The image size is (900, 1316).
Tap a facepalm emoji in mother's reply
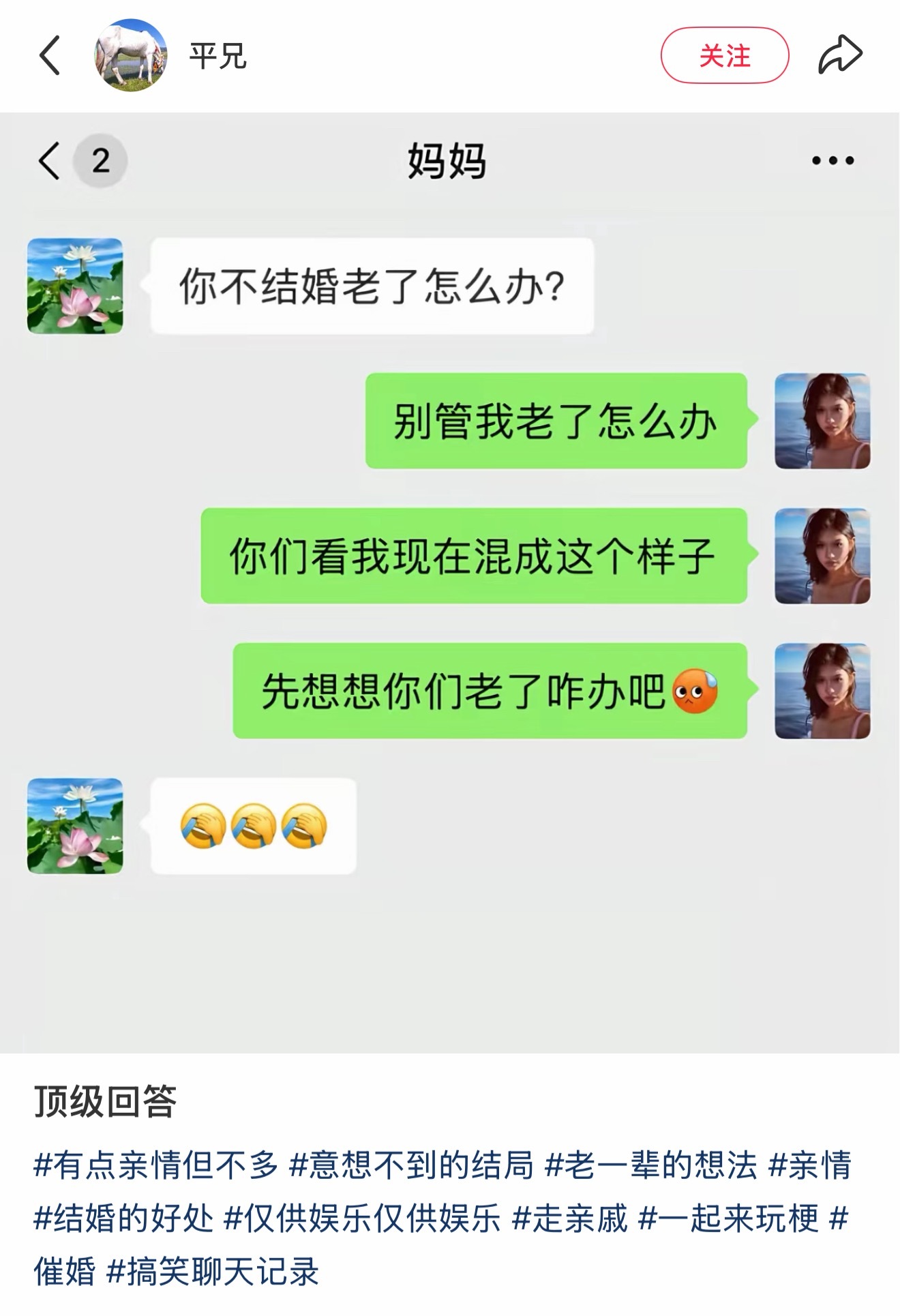[x=205, y=825]
